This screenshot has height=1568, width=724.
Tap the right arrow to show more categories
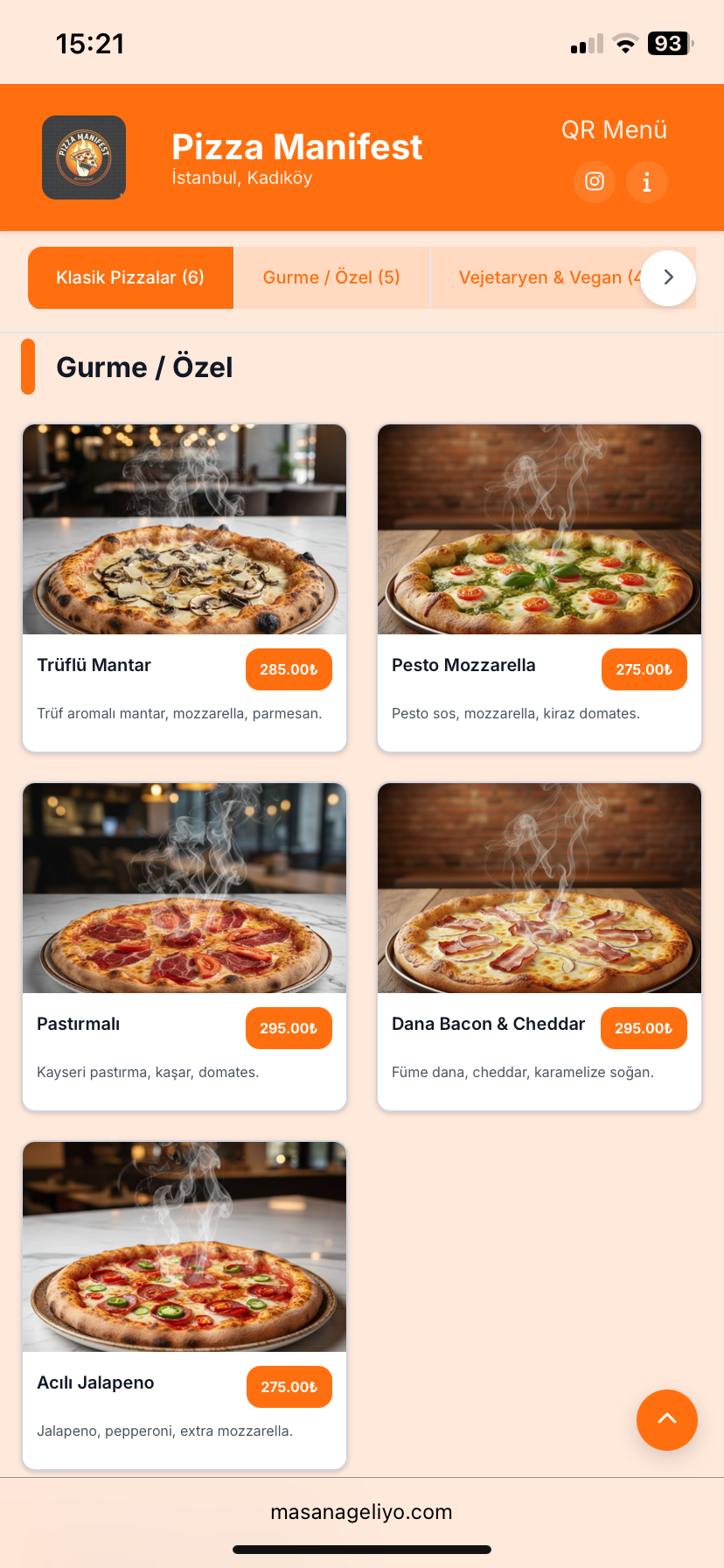669,277
